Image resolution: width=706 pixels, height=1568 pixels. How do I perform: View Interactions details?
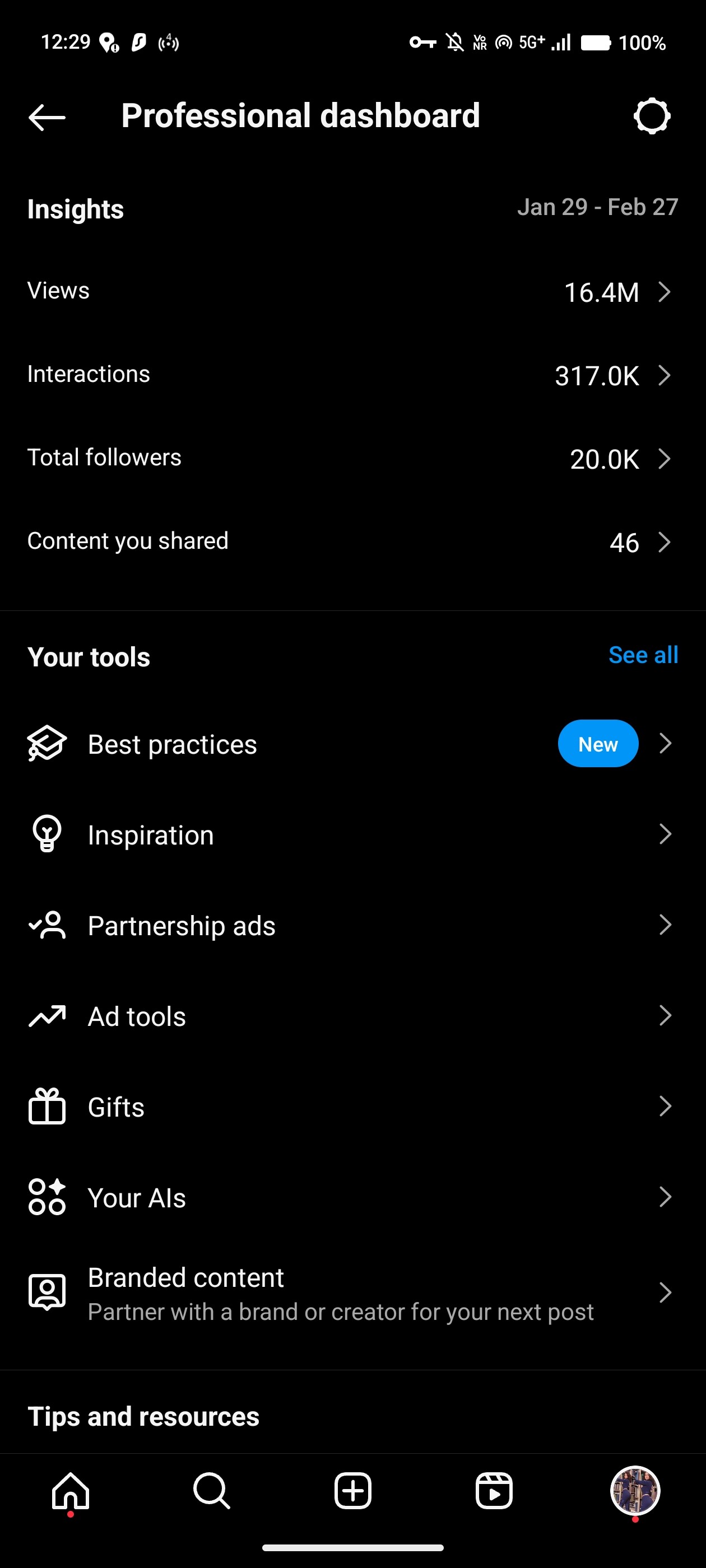pos(352,375)
